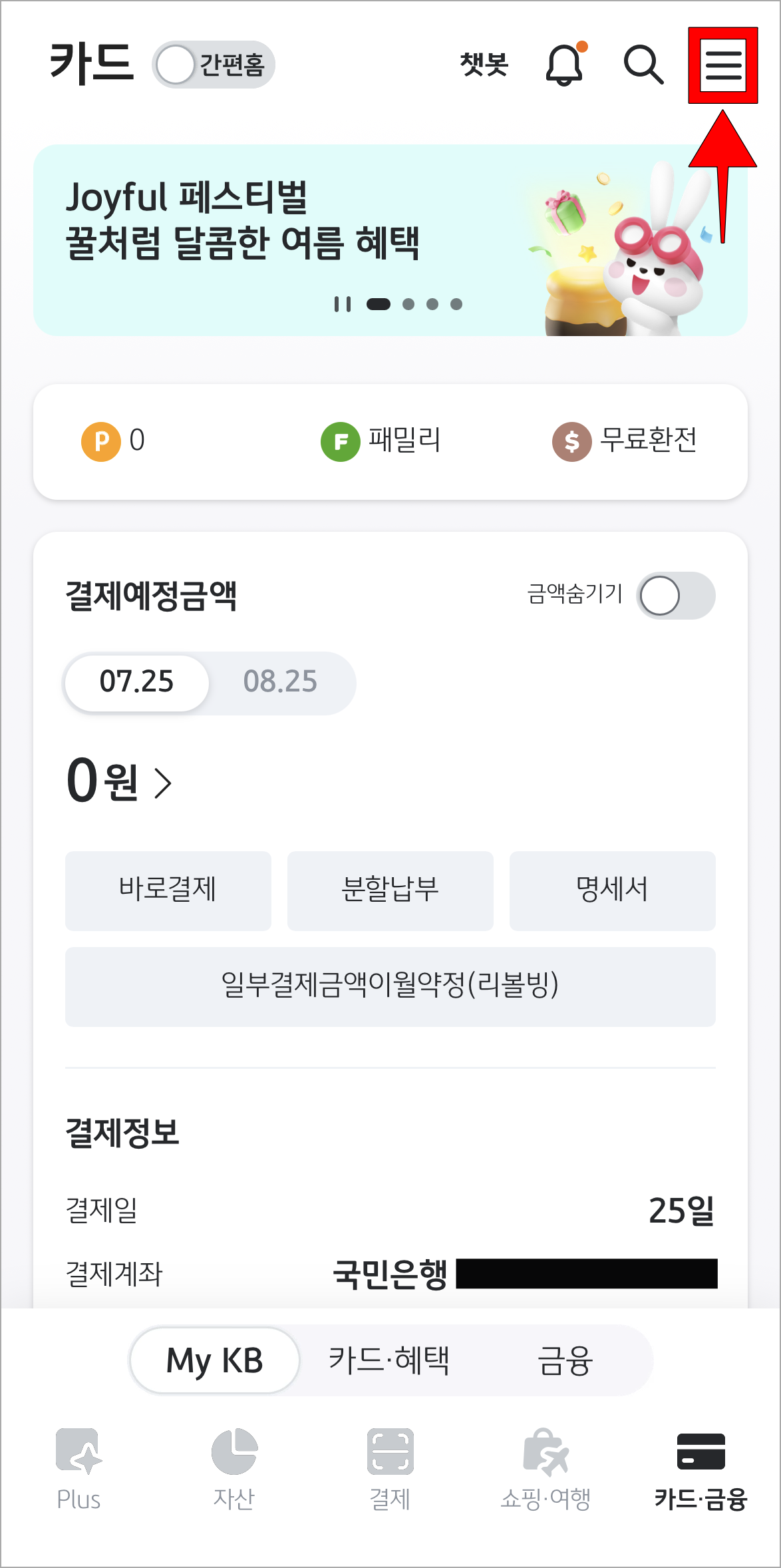Check the P points balance icon
The image size is (781, 1568).
(x=103, y=441)
